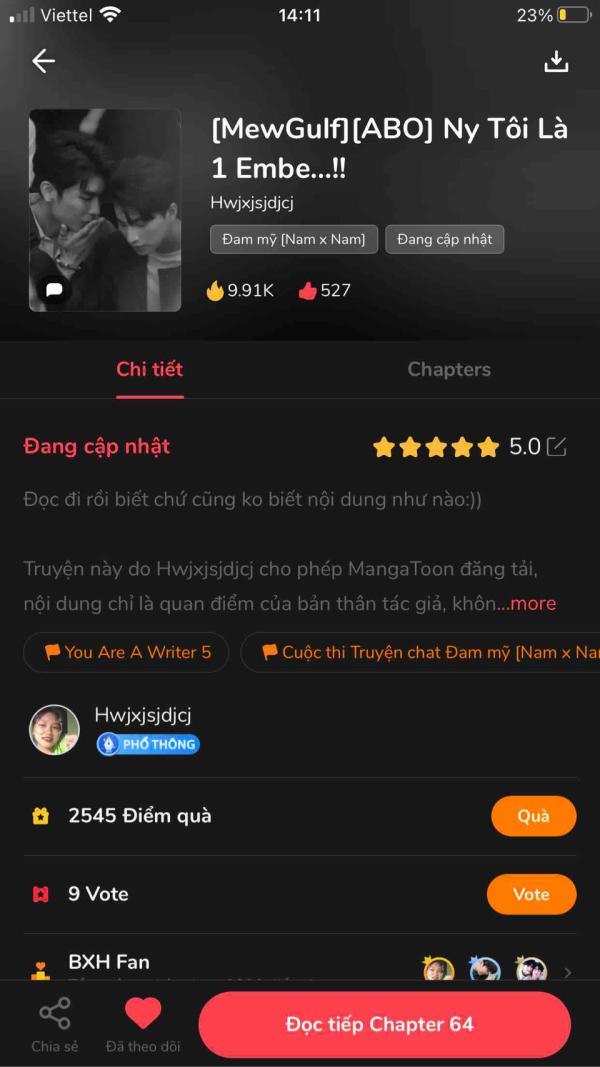Image resolution: width=600 pixels, height=1067 pixels.
Task: Switch to the Chapters tab
Action: [x=449, y=369]
